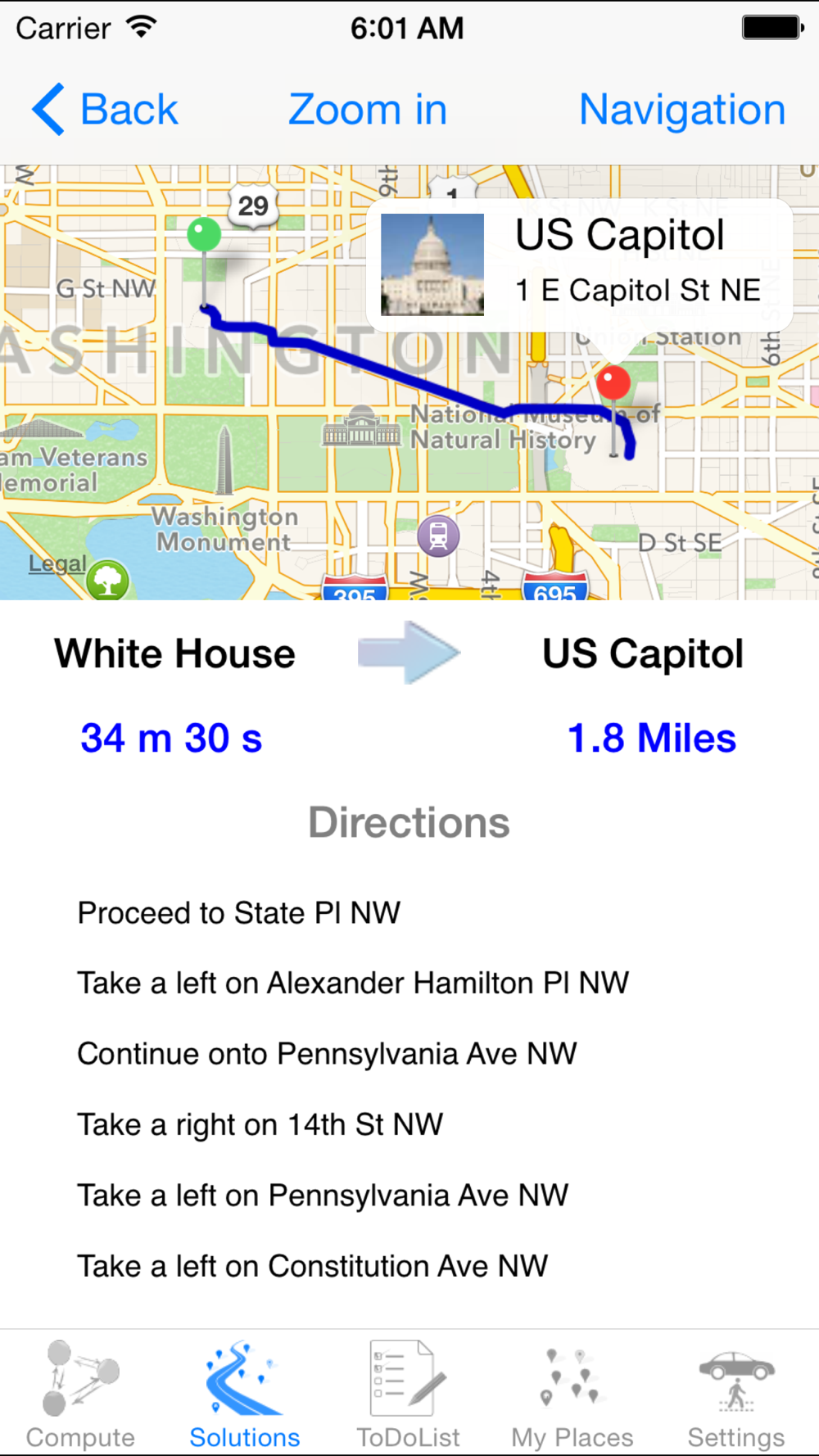This screenshot has height=1456, width=819.
Task: Select the green White House start pin
Action: pyautogui.click(x=204, y=236)
